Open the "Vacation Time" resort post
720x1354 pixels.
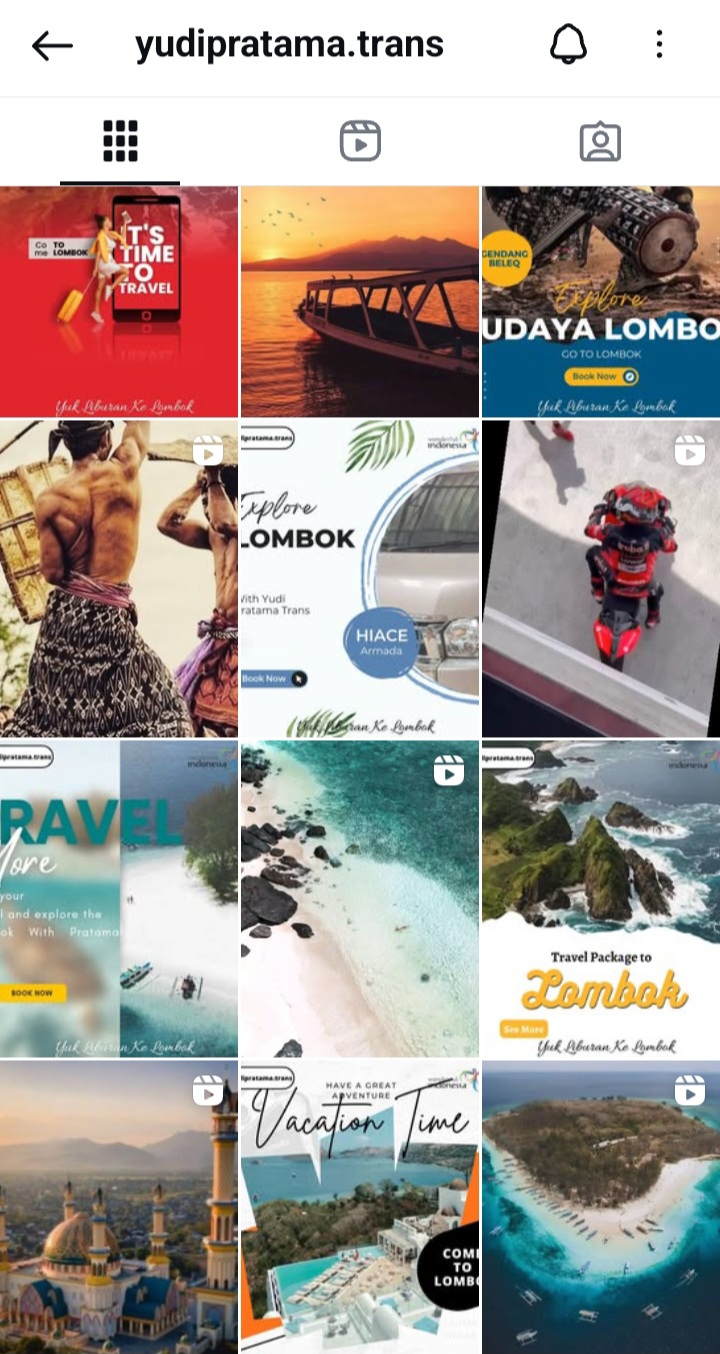[360, 1207]
